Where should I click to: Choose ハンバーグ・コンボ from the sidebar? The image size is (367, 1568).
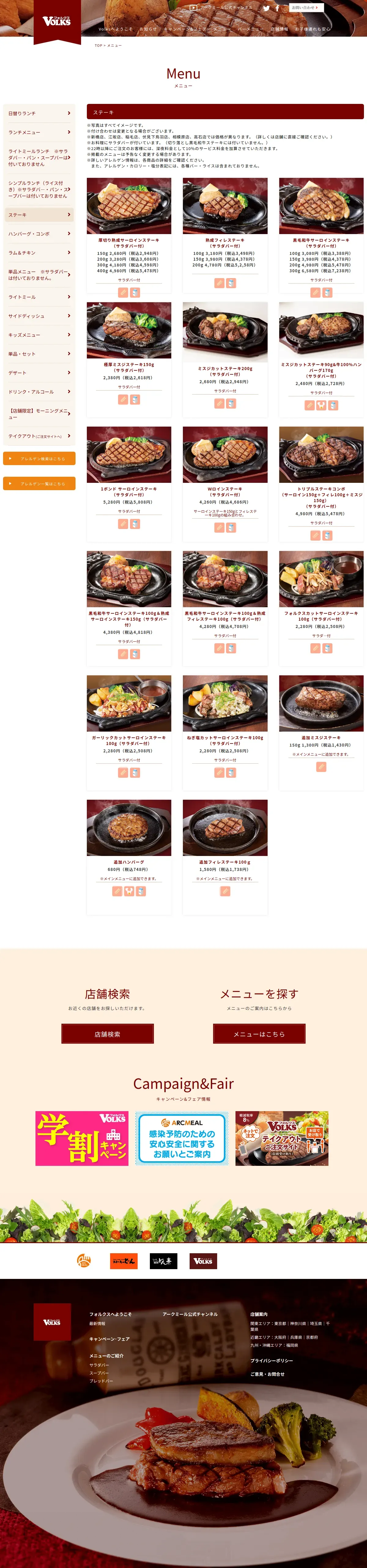pyautogui.click(x=39, y=234)
